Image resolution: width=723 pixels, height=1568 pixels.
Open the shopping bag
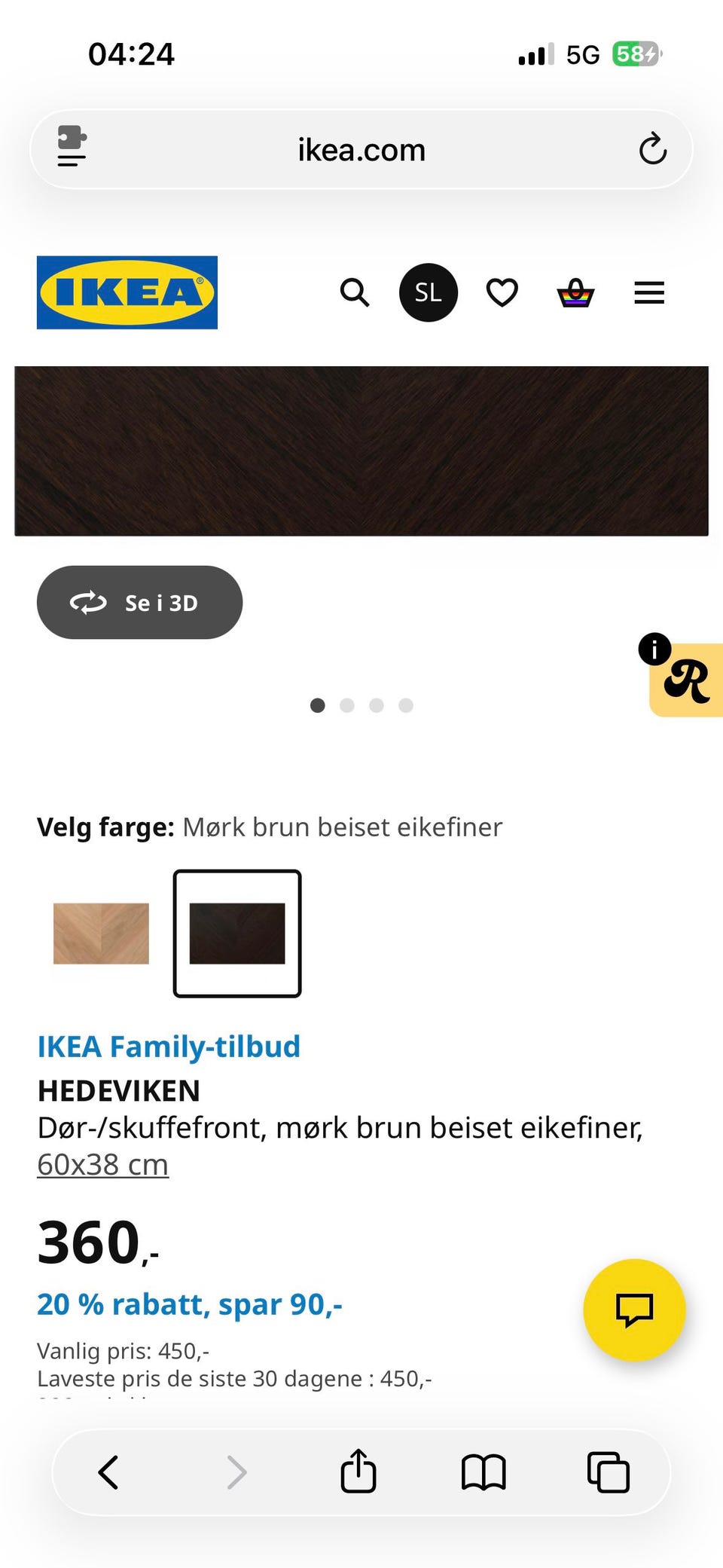pyautogui.click(x=574, y=292)
